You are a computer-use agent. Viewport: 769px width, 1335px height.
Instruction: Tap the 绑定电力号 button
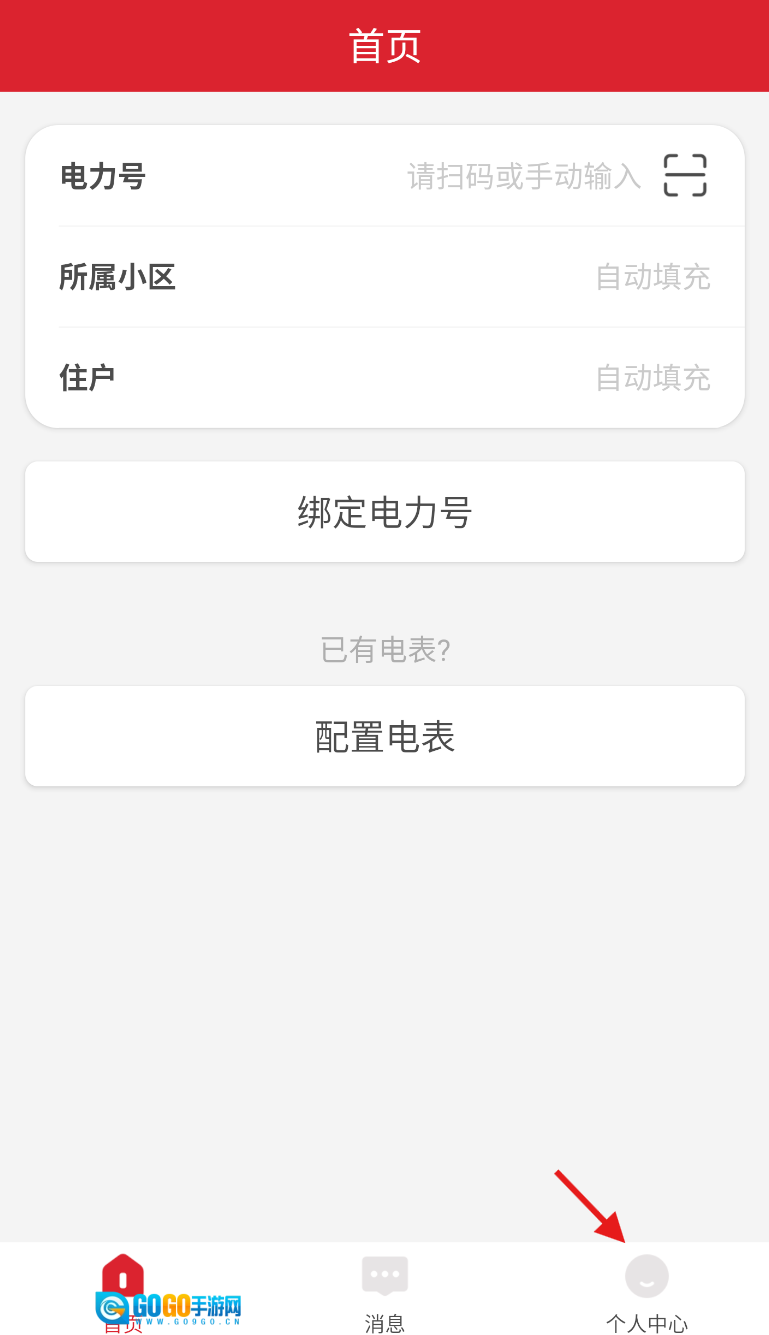[385, 512]
